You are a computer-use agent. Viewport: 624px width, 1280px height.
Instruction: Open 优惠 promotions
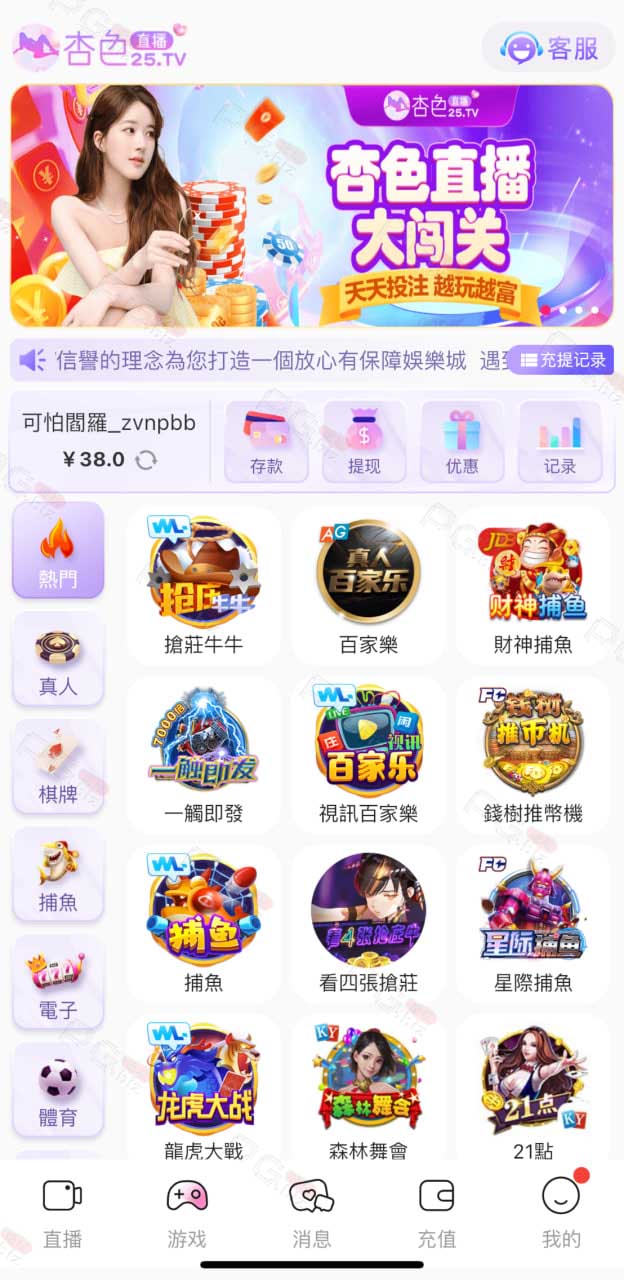462,442
